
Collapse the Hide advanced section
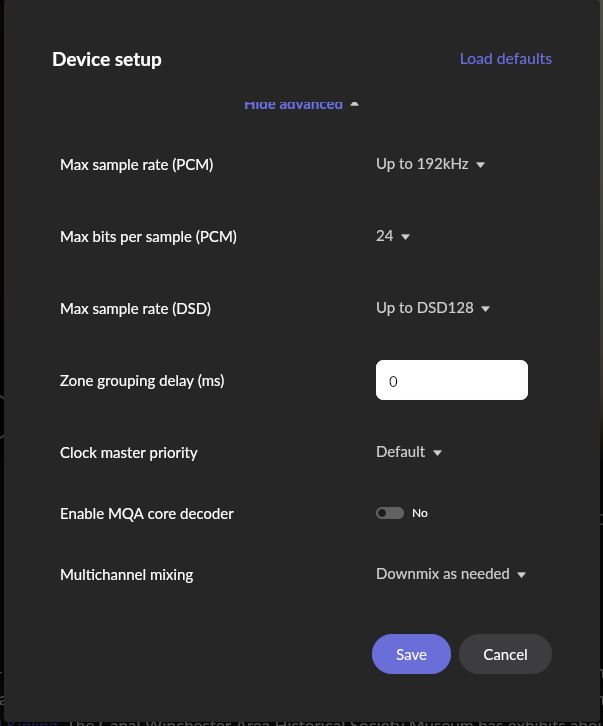[300, 105]
